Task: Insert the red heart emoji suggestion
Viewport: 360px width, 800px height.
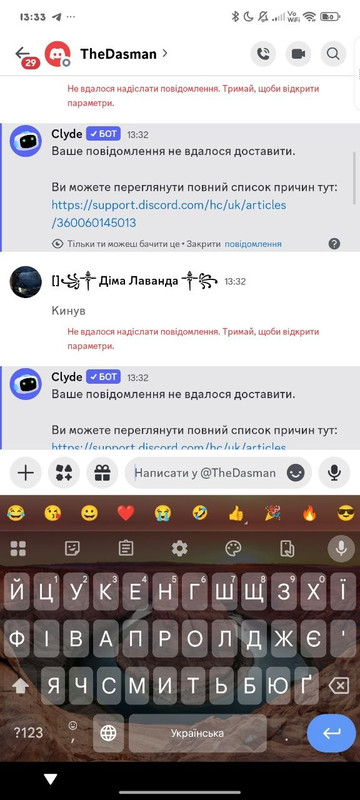Action: click(x=126, y=513)
